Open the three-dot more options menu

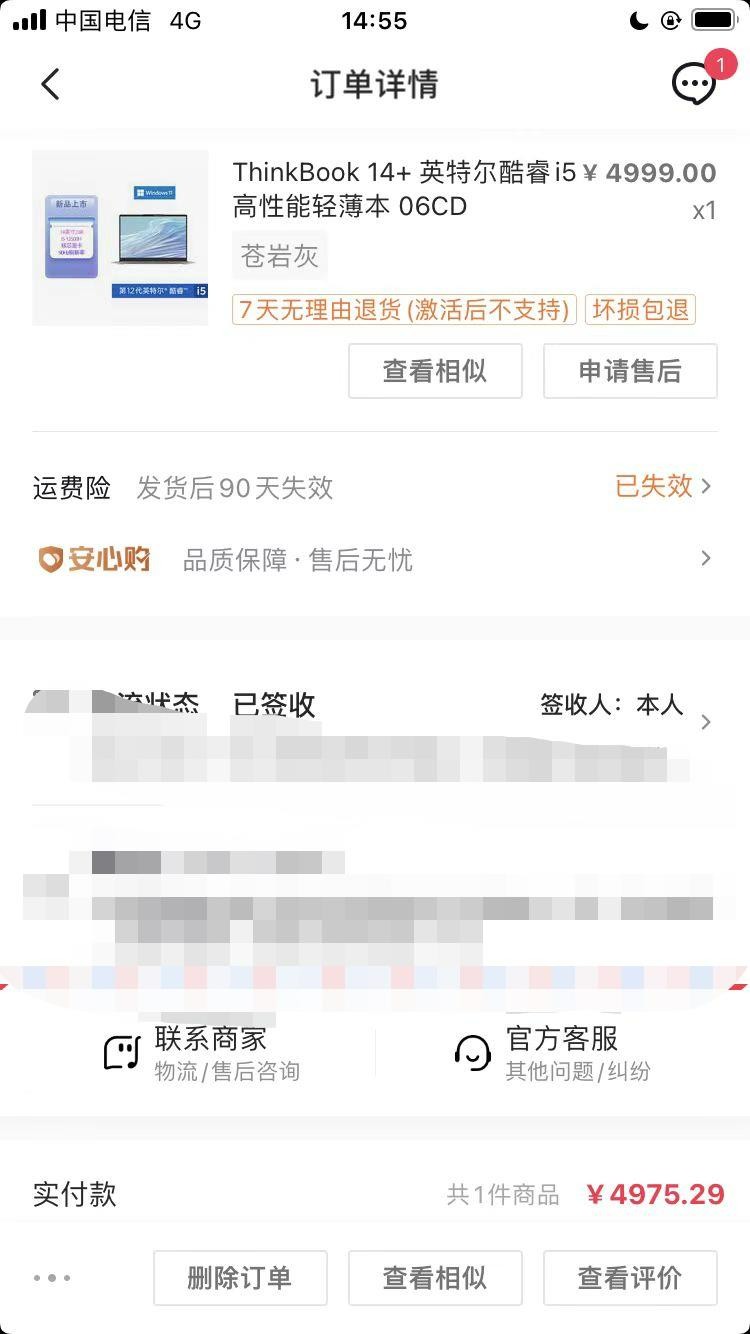click(x=52, y=1277)
